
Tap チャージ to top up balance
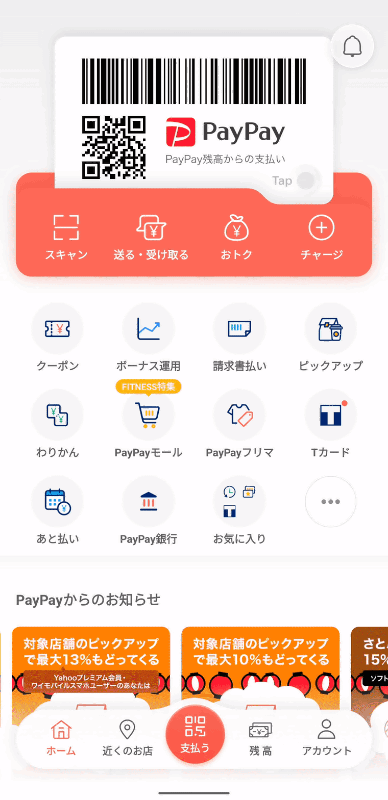(x=322, y=237)
